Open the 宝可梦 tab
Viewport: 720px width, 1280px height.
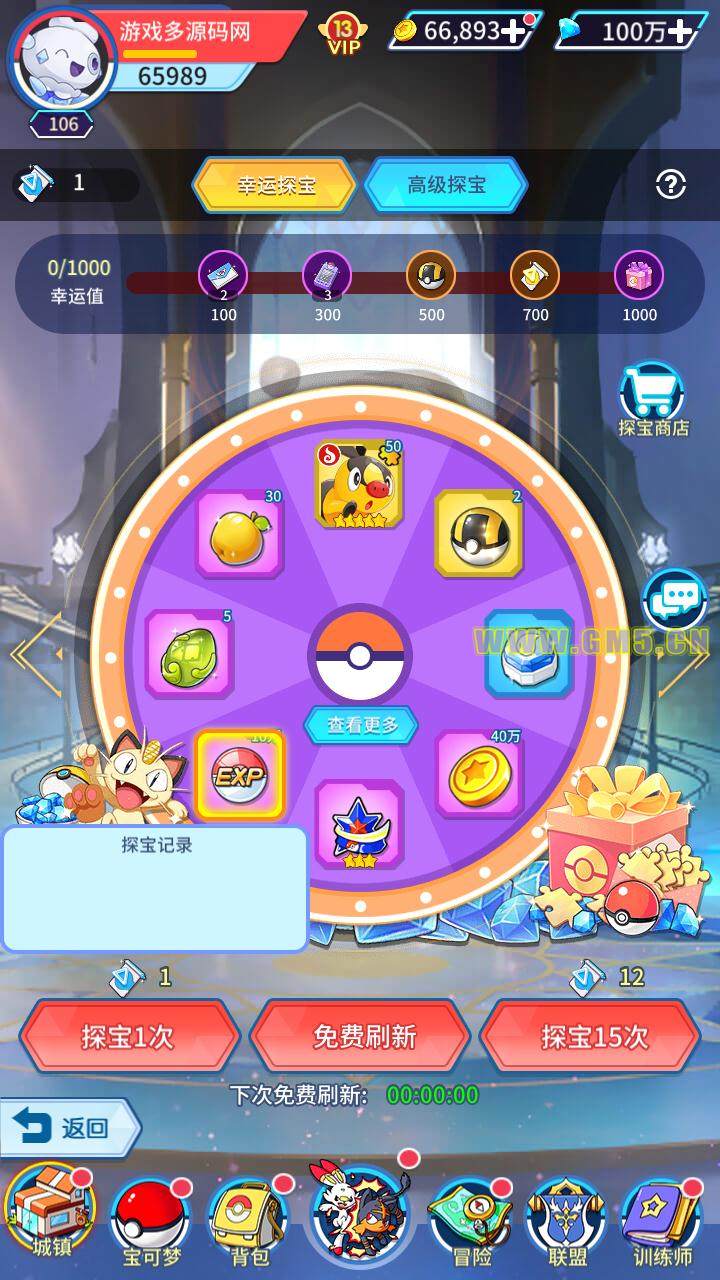tap(150, 1220)
